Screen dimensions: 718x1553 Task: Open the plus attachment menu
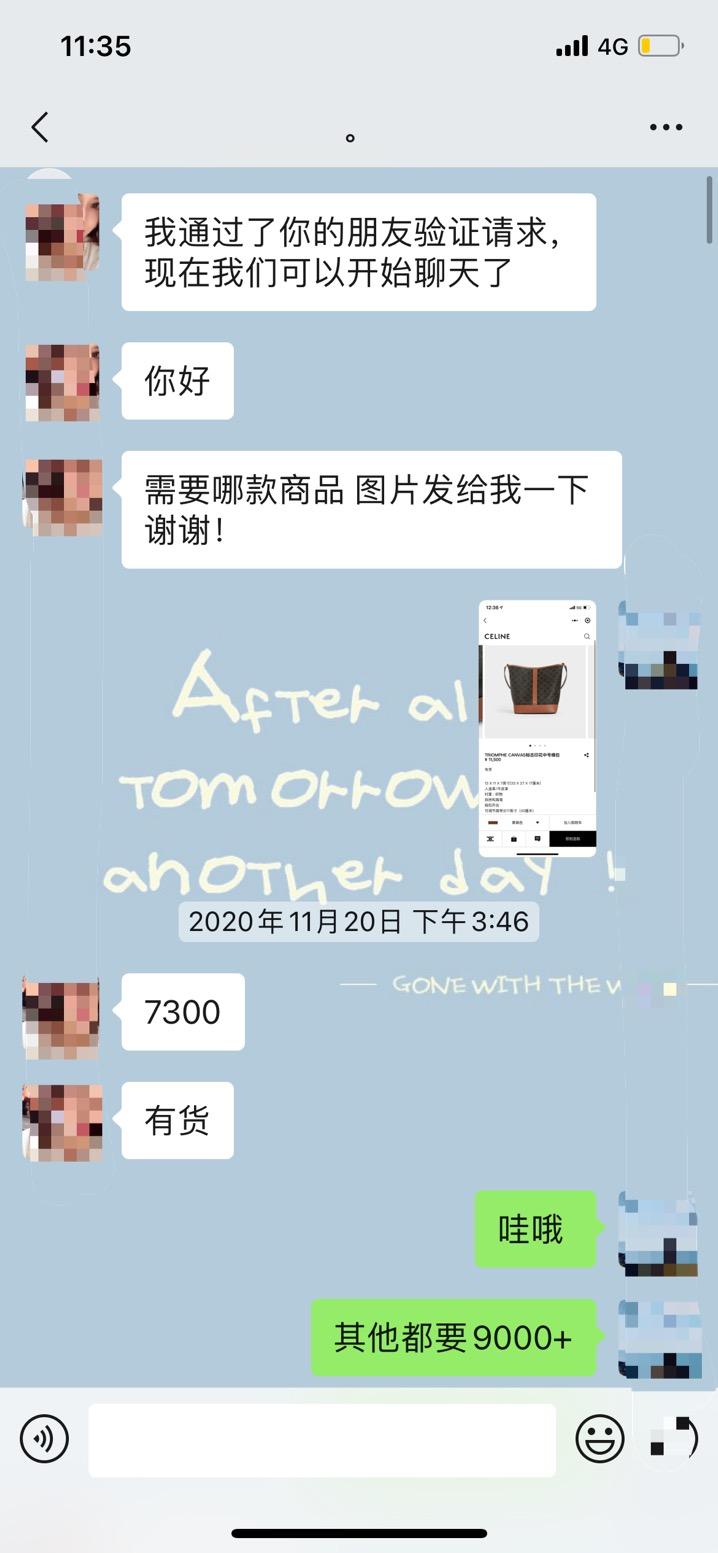point(673,1438)
